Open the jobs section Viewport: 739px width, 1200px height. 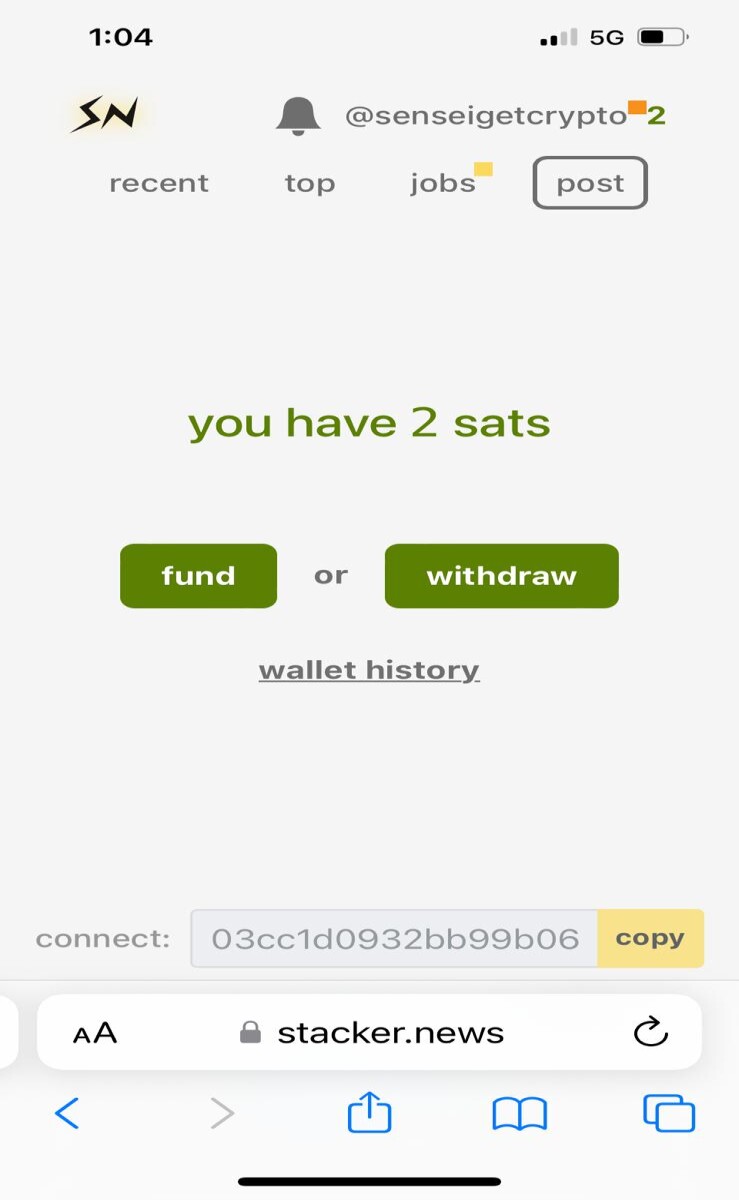point(442,183)
